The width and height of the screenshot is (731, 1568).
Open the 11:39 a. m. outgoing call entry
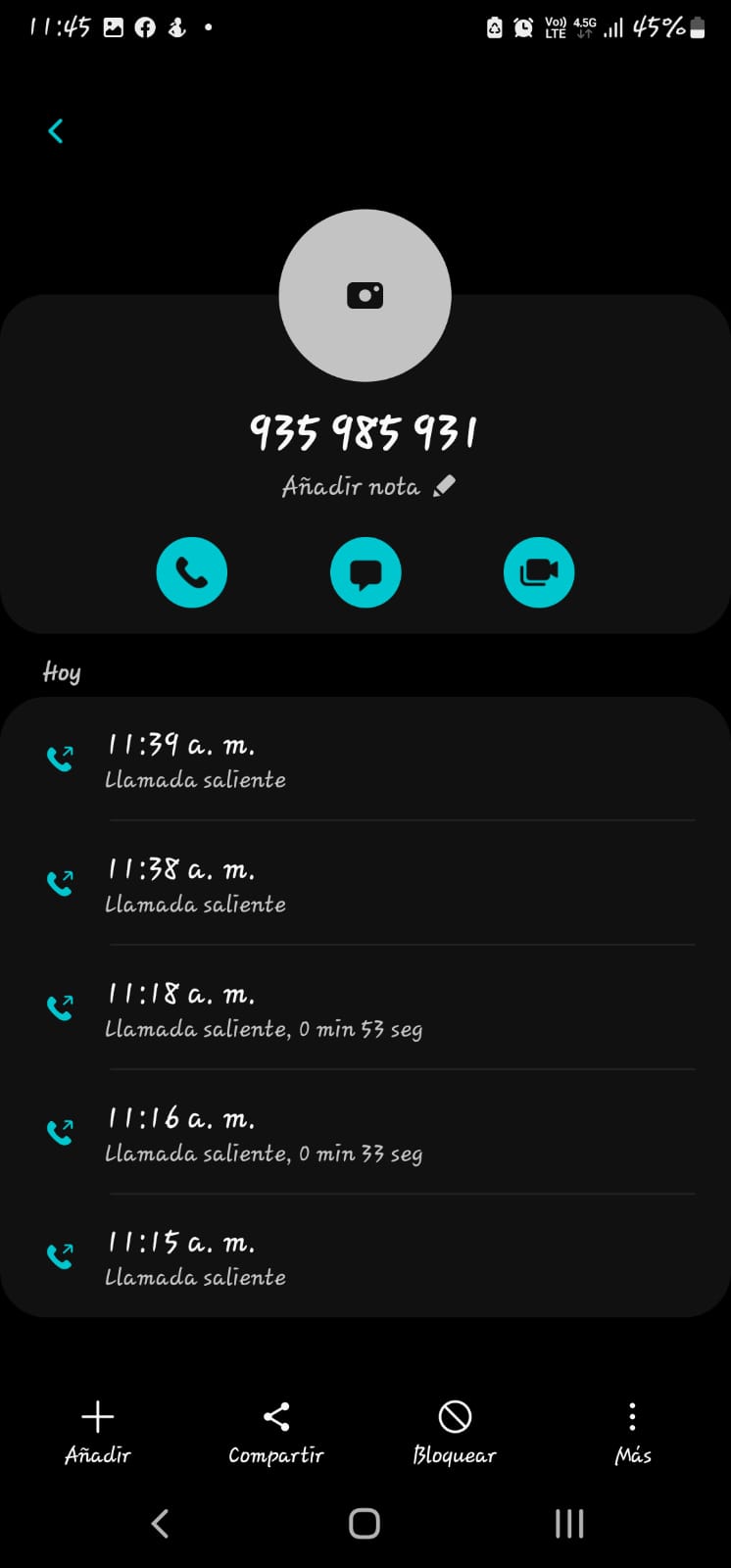click(365, 759)
